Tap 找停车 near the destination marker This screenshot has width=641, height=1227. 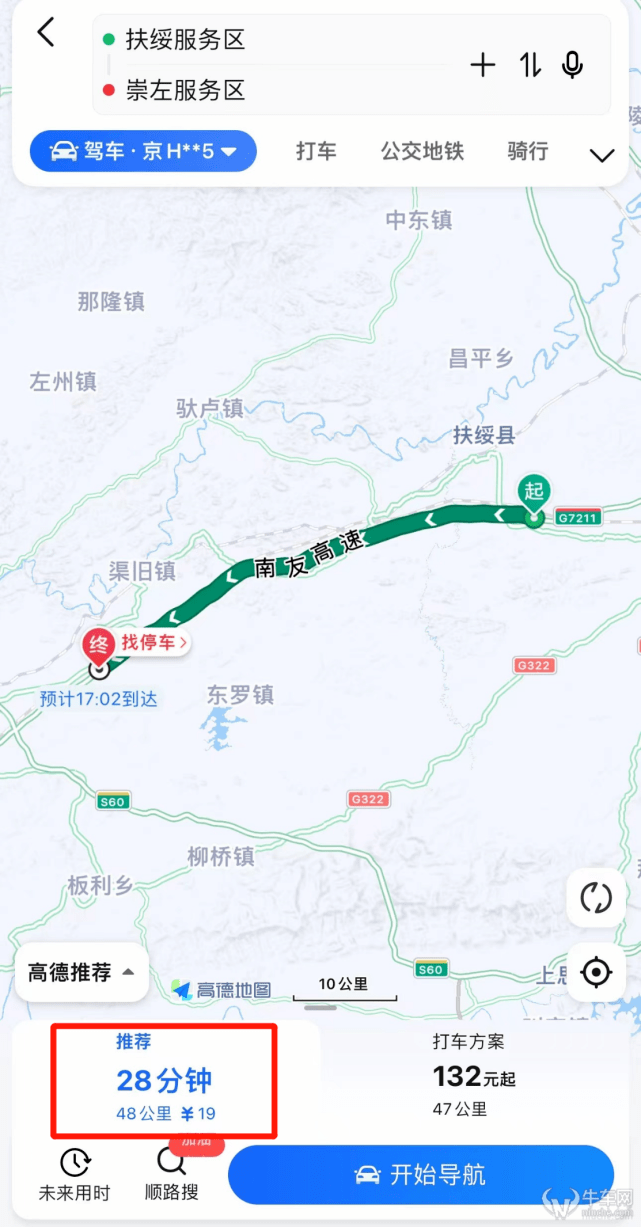[x=153, y=643]
